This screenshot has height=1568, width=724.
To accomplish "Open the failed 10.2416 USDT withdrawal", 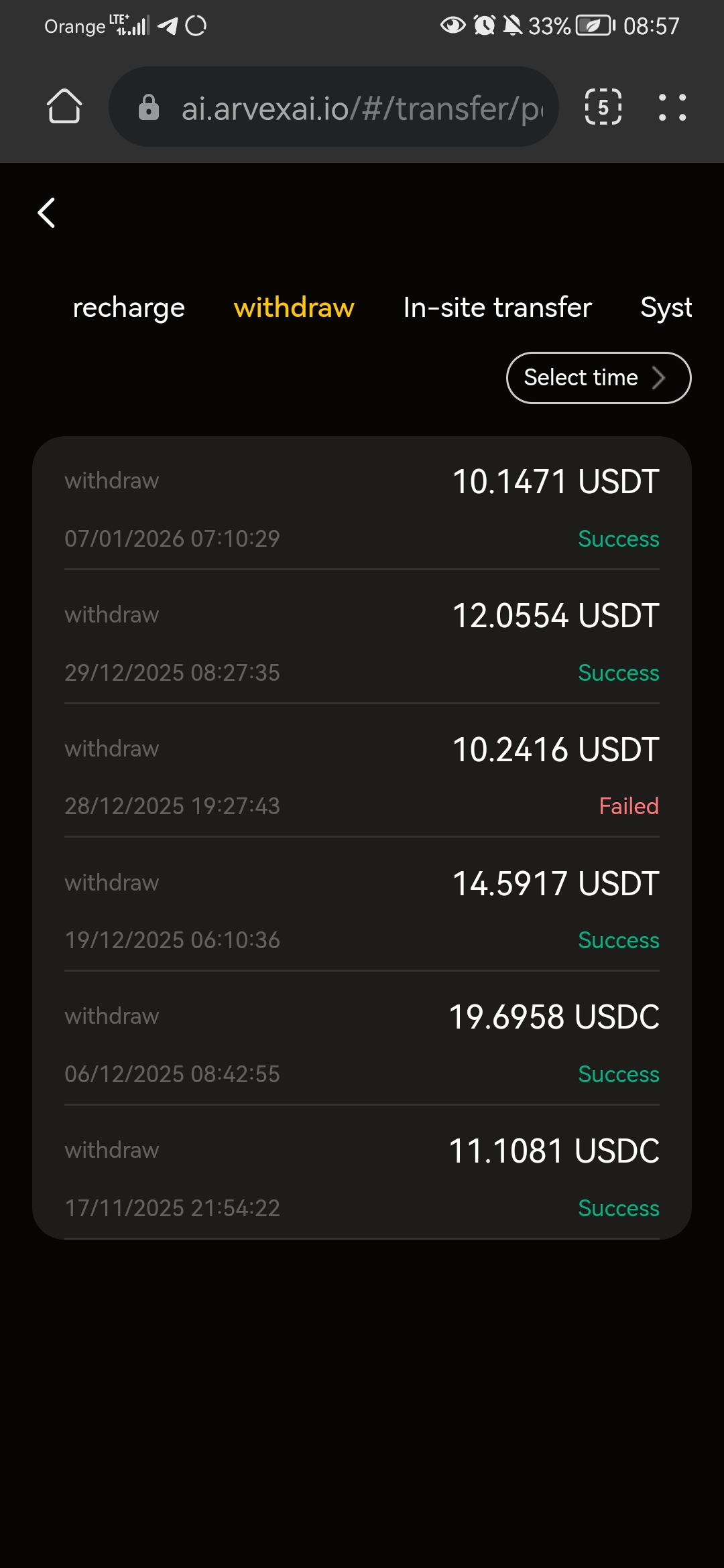I will (362, 776).
